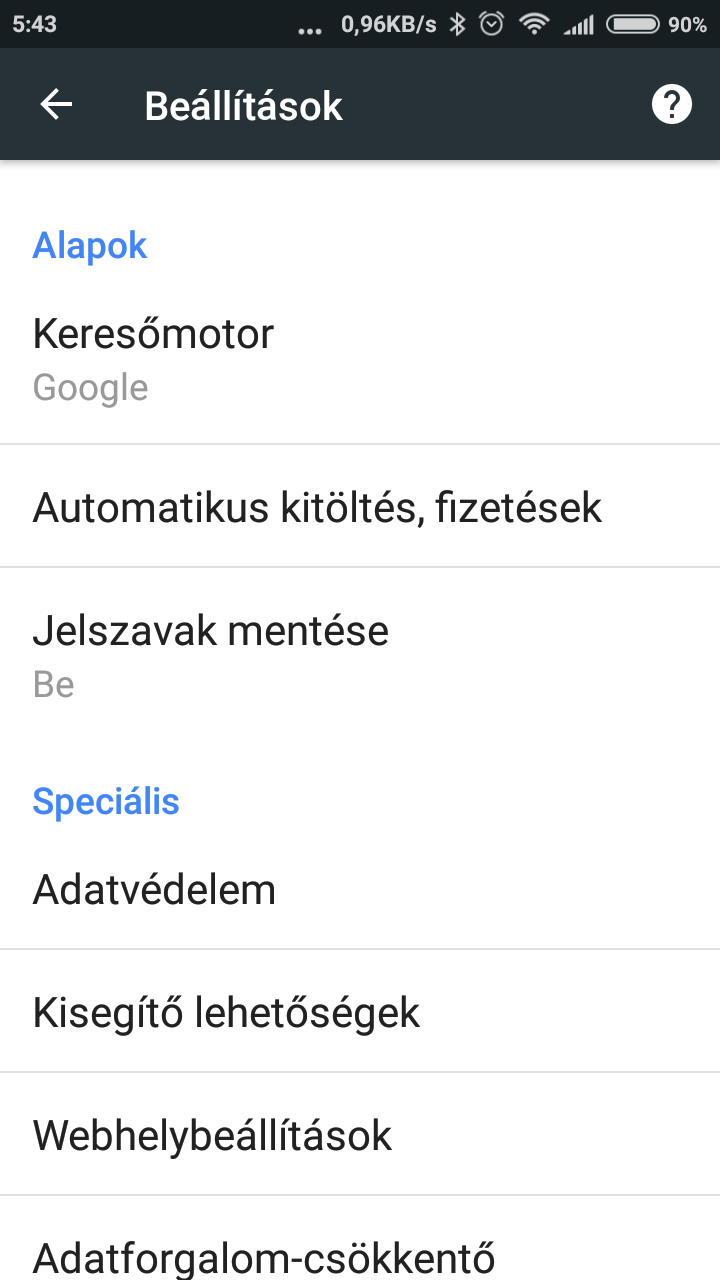This screenshot has width=720, height=1280.
Task: Open the help question mark icon
Action: pyautogui.click(x=672, y=104)
